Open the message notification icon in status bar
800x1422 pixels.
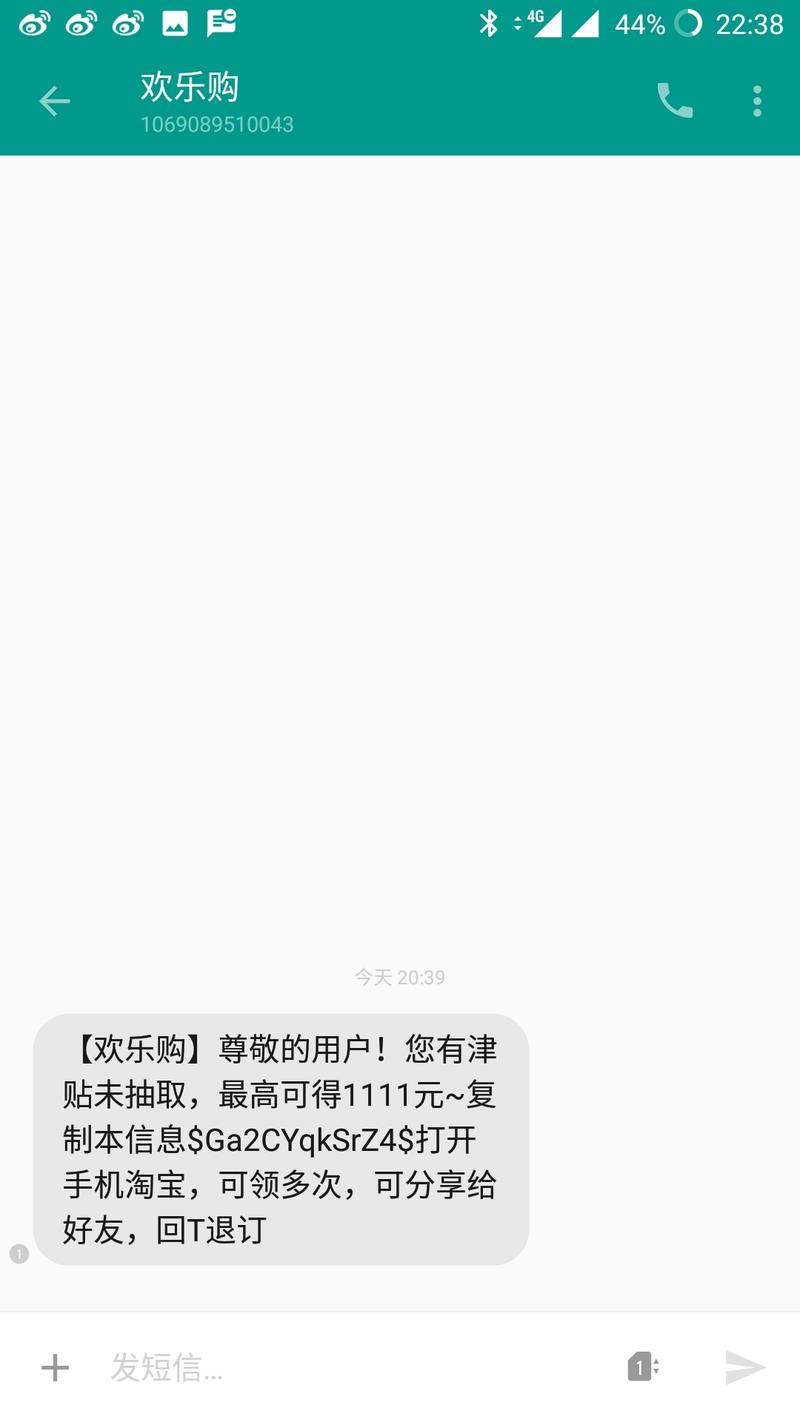point(220,22)
